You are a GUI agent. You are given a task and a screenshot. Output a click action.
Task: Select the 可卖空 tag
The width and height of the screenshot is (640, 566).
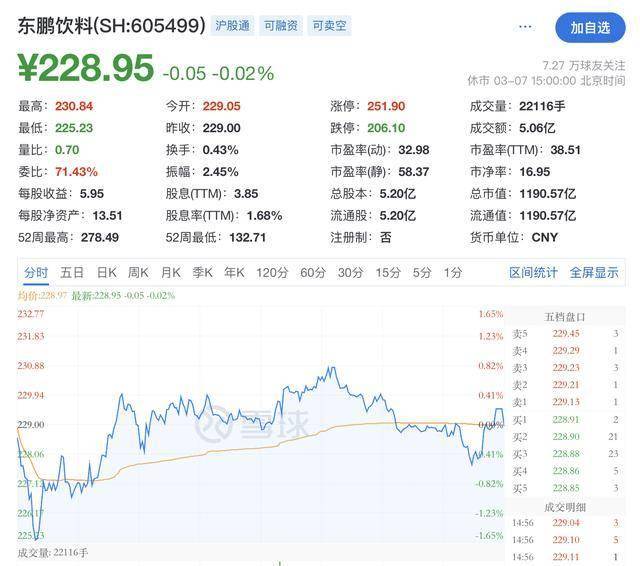pyautogui.click(x=328, y=27)
